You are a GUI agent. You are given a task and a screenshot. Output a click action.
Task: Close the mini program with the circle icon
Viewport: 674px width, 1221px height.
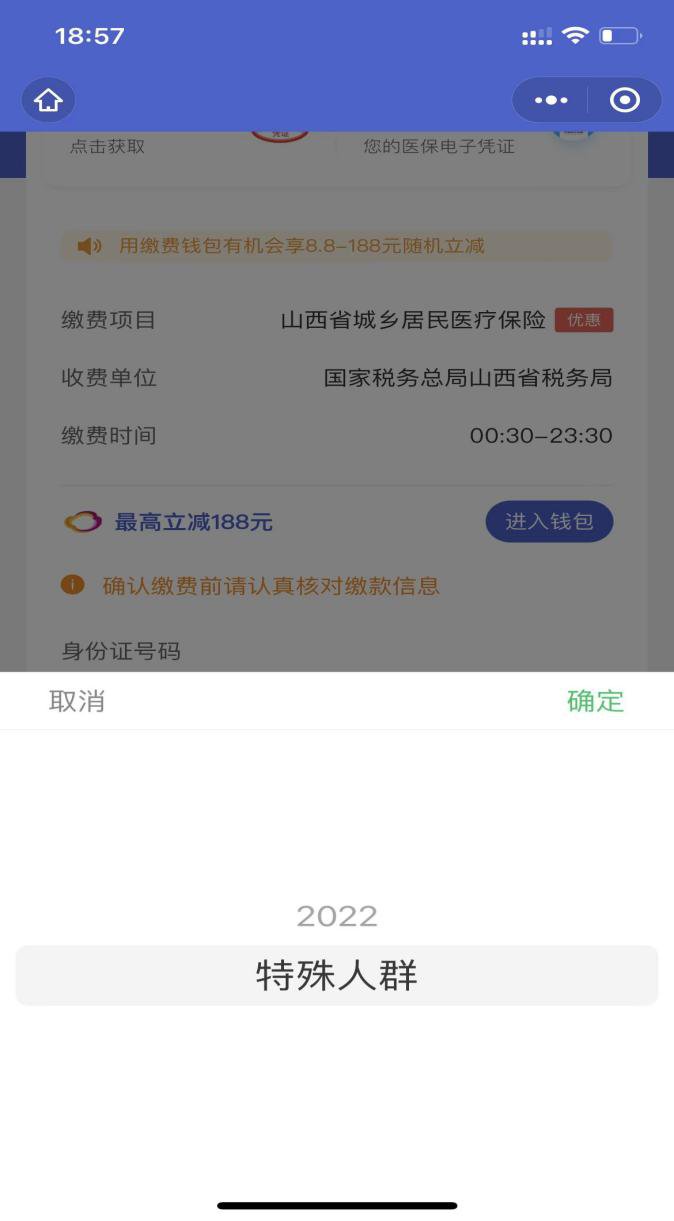click(x=625, y=100)
